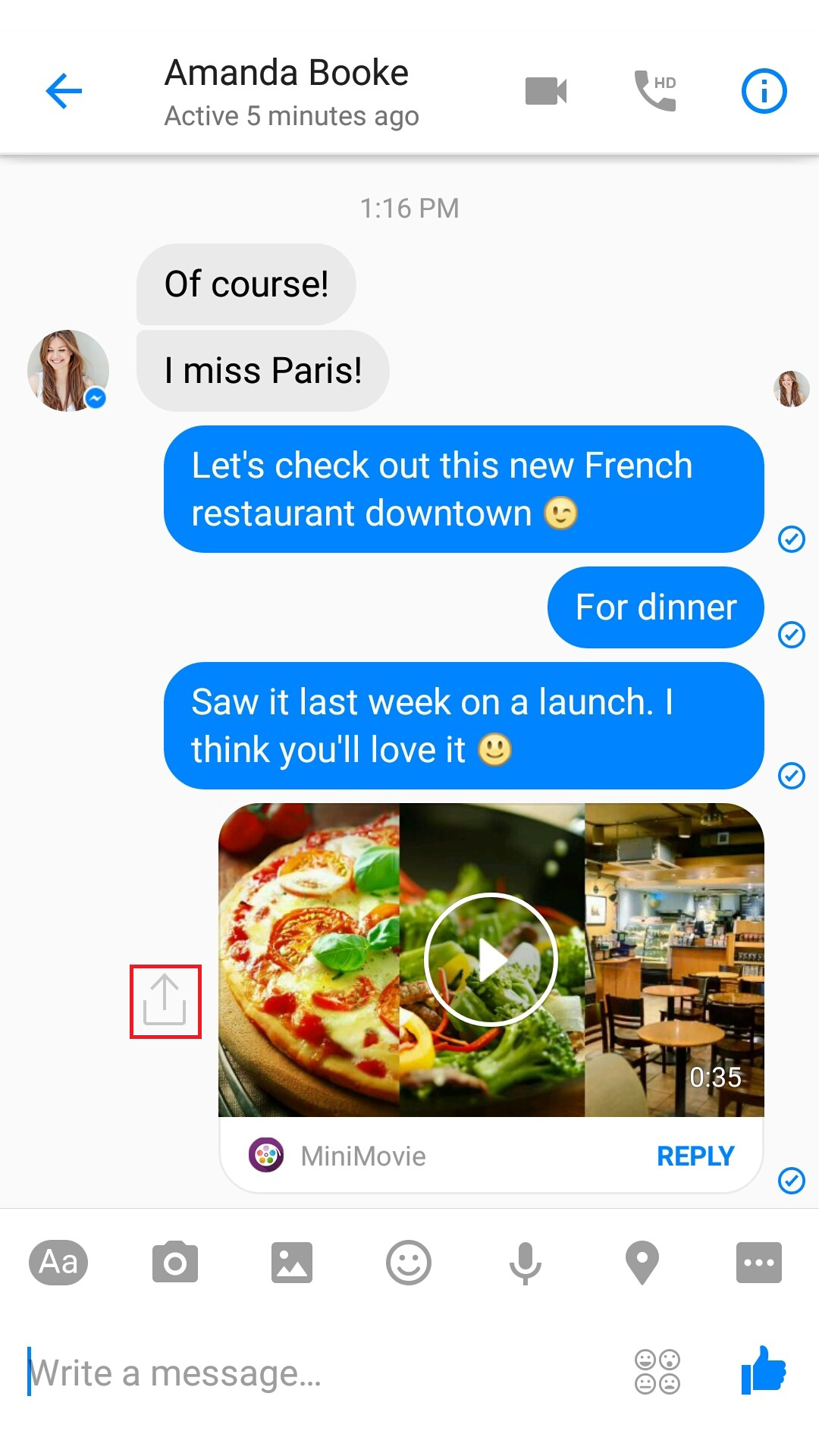Record a voice message

click(x=525, y=1263)
